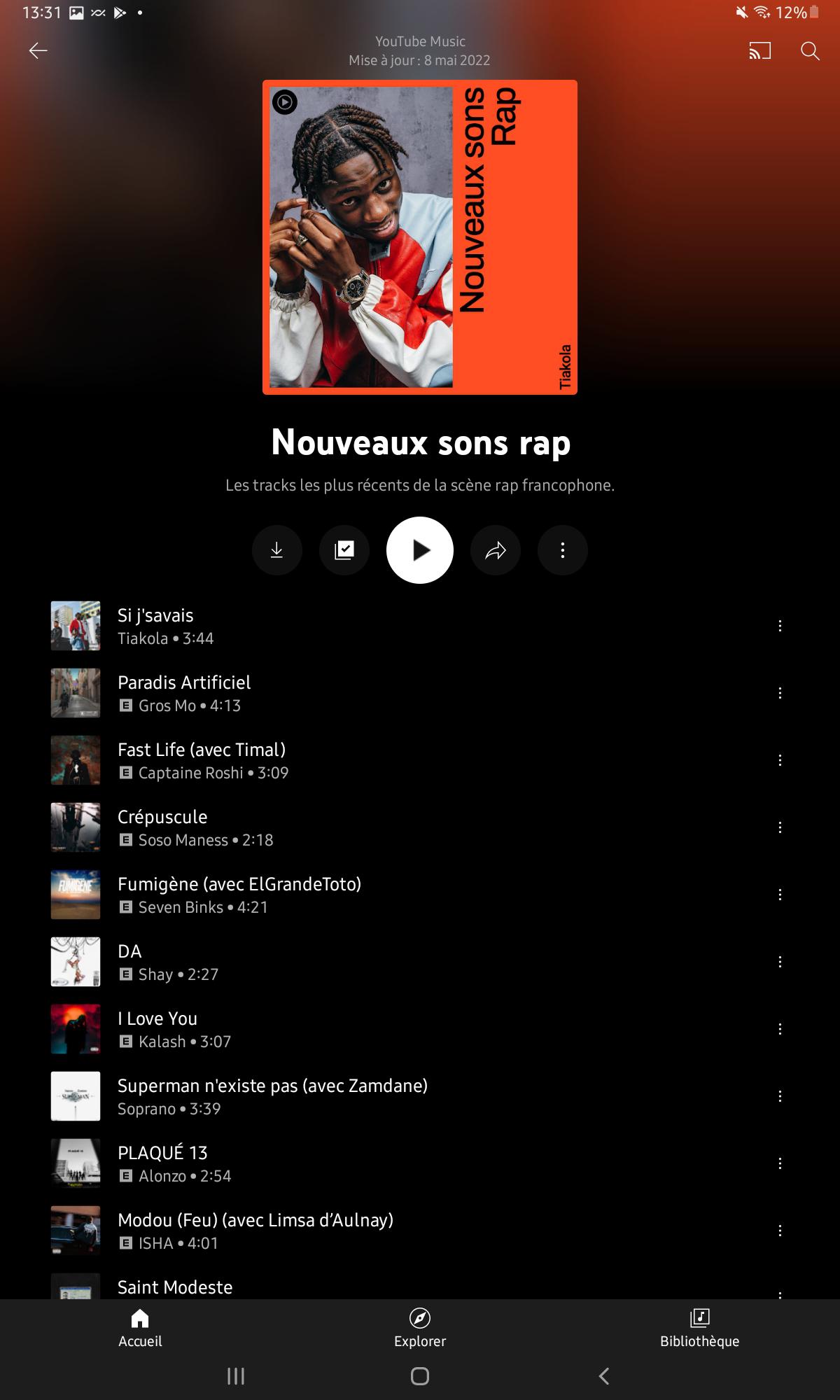
Task: Switch to the Explorer tab
Action: (420, 1329)
